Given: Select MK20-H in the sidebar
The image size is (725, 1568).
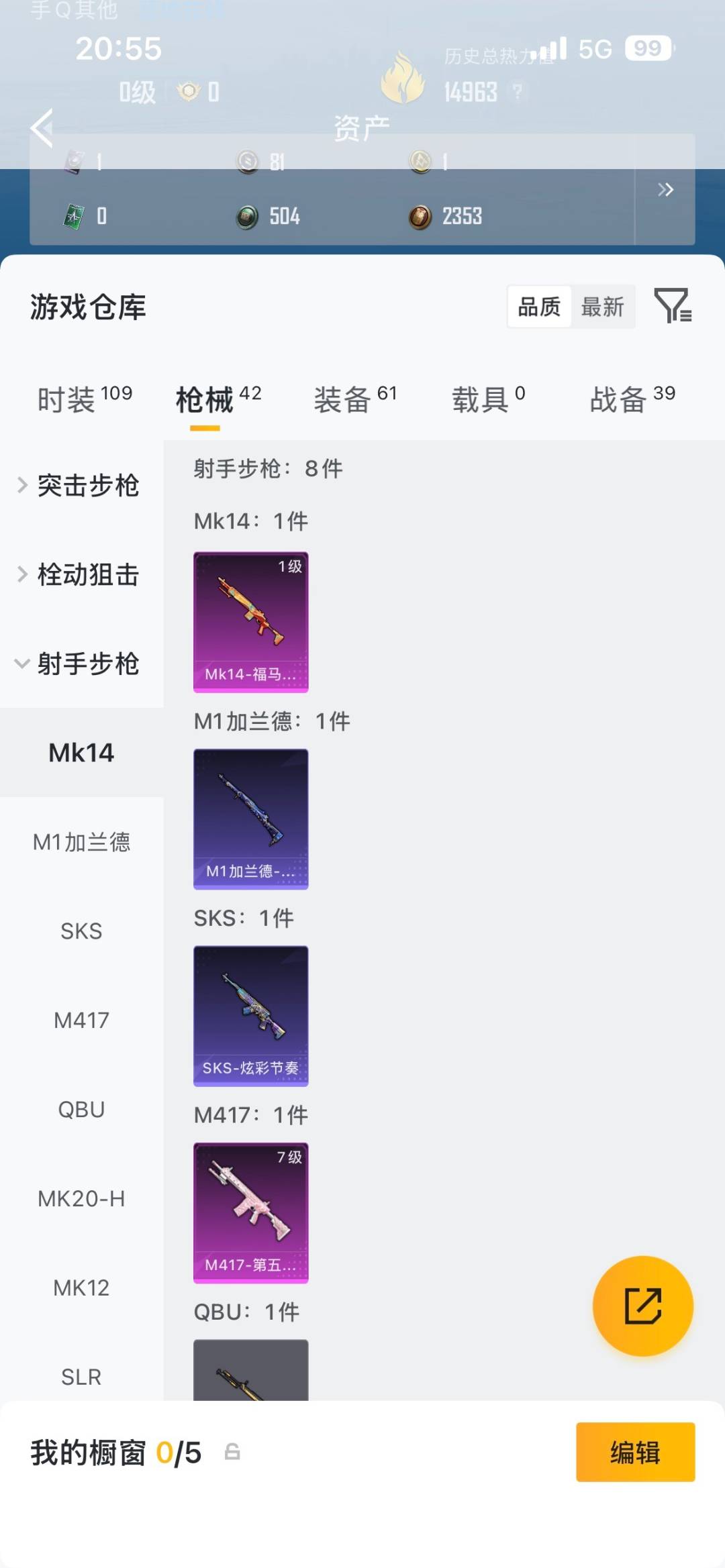Looking at the screenshot, I should click(81, 1199).
